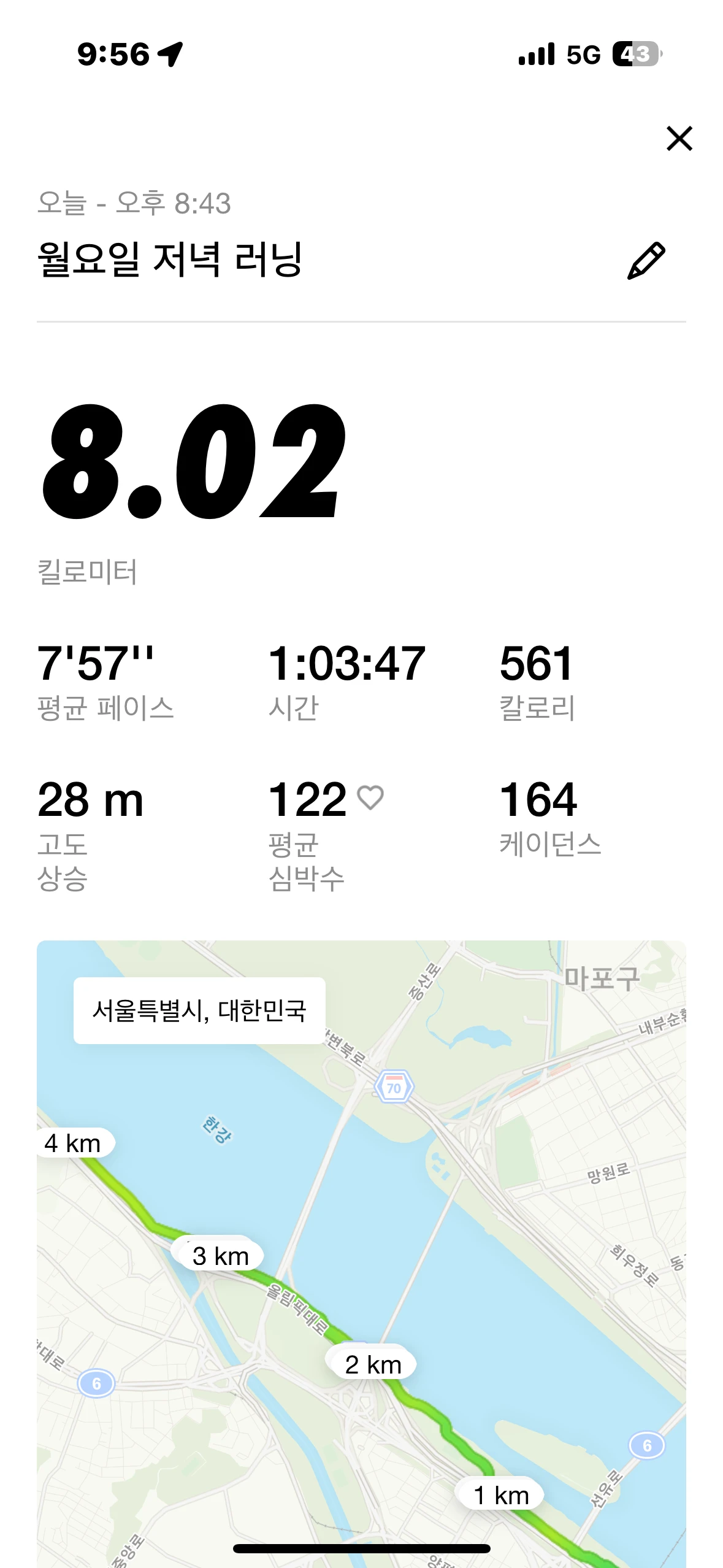Edit the run title with the pencil icon
The width and height of the screenshot is (723, 1568).
point(646,261)
